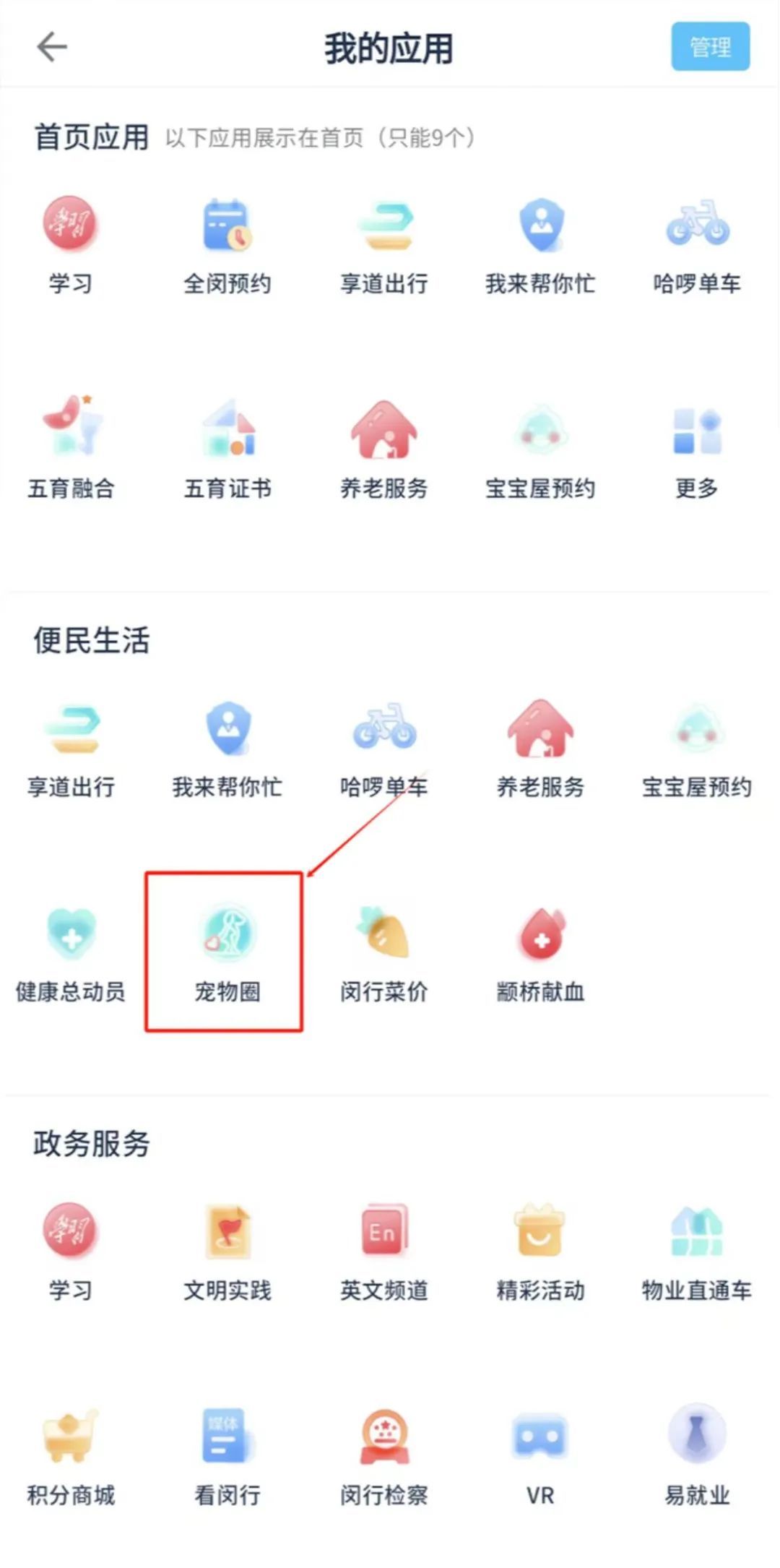780x1568 pixels.
Task: Tap the 管理 button
Action: (710, 47)
